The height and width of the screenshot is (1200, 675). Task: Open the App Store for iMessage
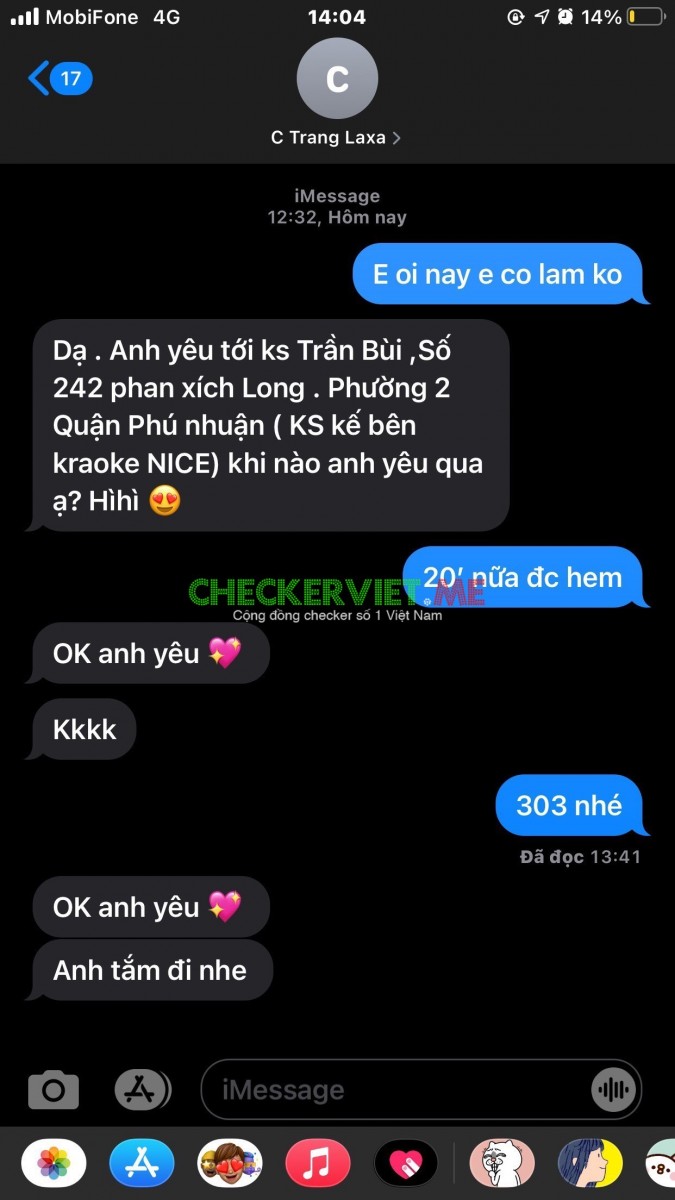tap(142, 1163)
